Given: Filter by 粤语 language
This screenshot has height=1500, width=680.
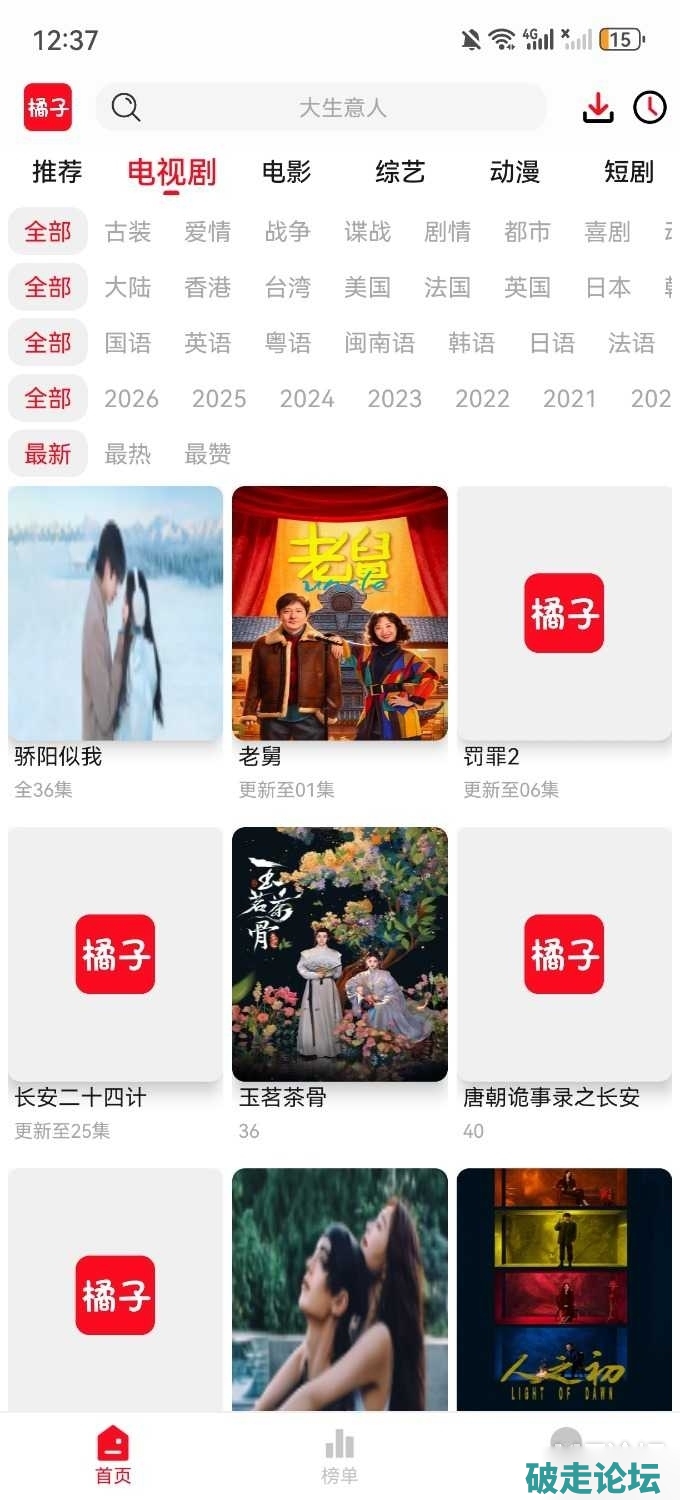Looking at the screenshot, I should 288,343.
